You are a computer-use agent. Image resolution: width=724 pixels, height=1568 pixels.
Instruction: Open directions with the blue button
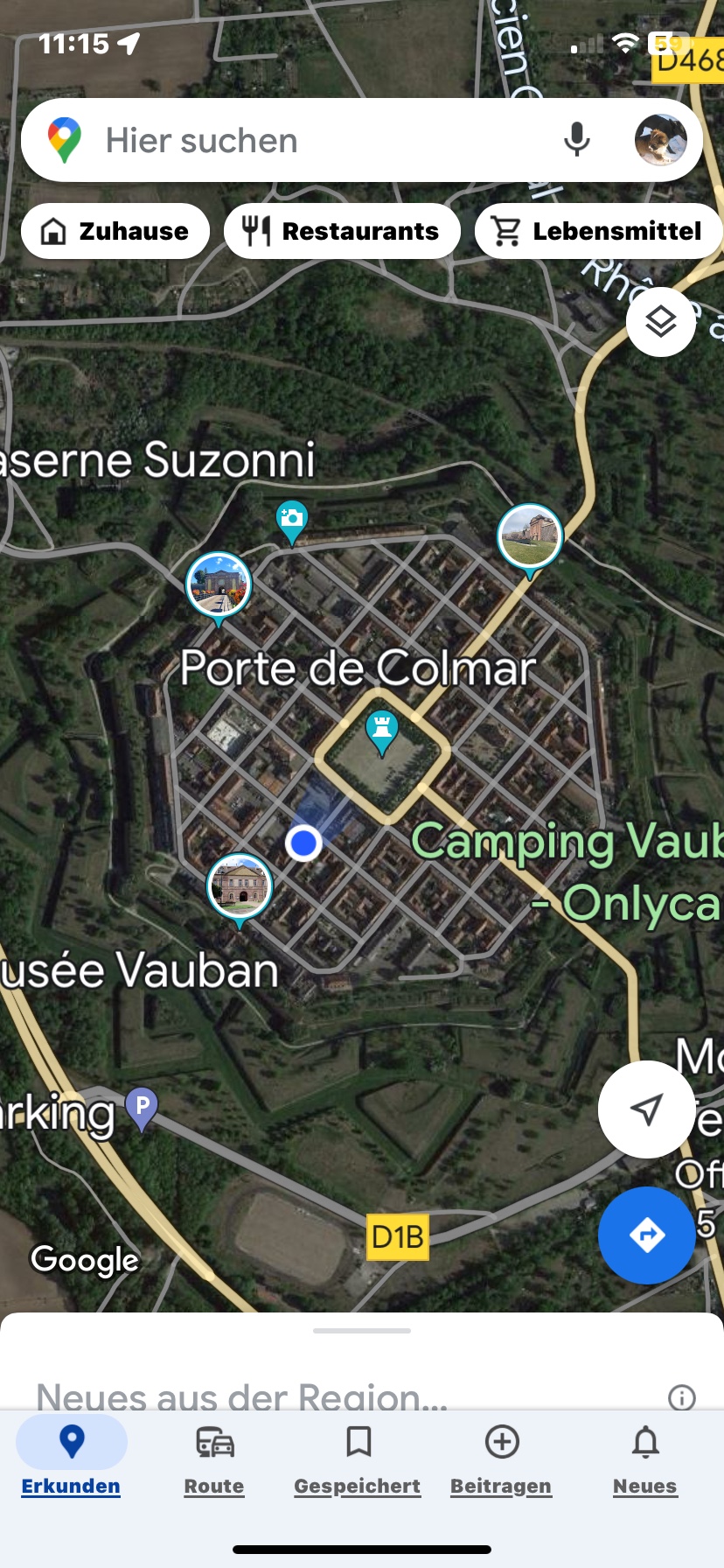[646, 1235]
